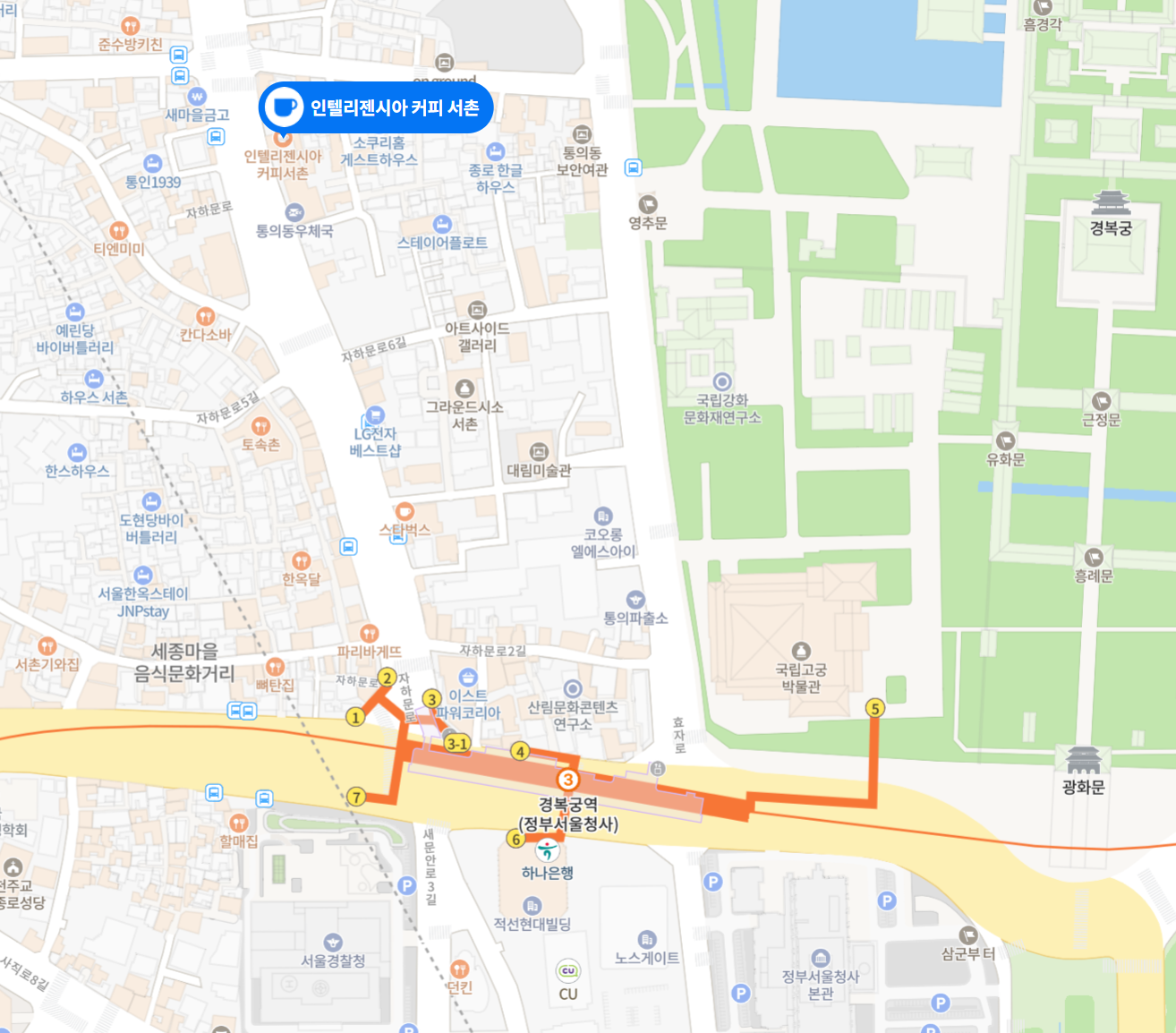Tap the CU convenience store pin
Viewport: 1176px width, 1033px height.
tap(568, 971)
